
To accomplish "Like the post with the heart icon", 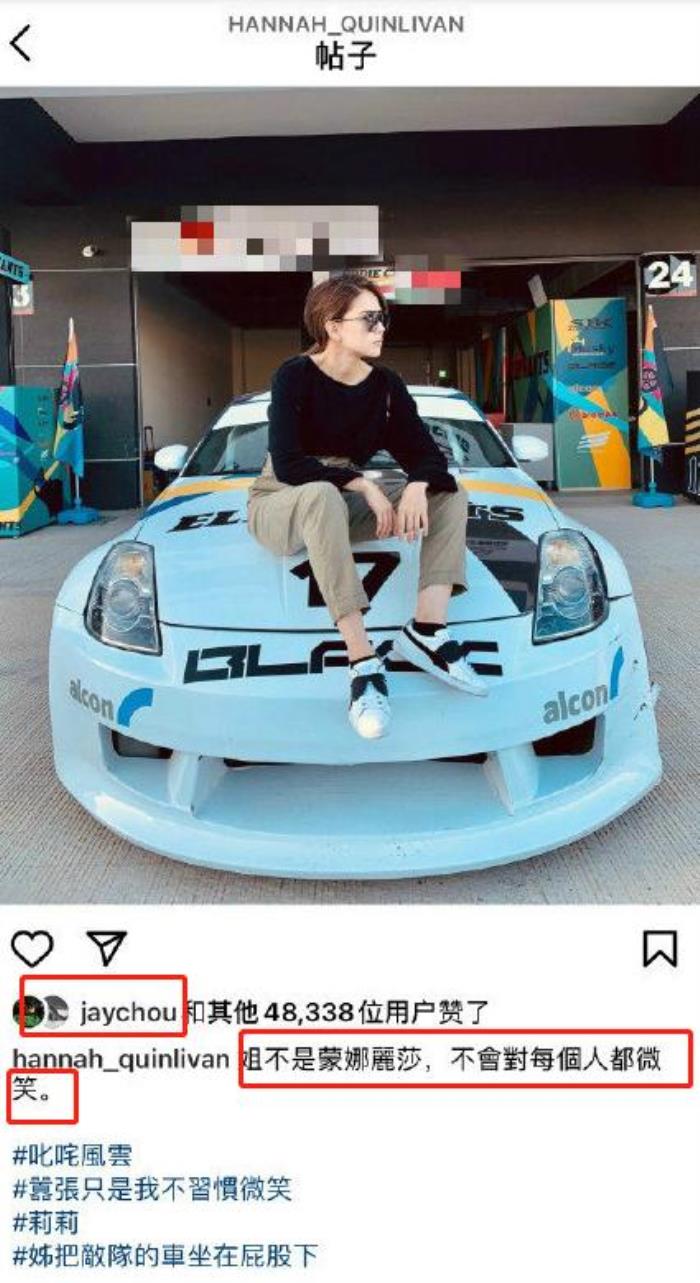I will tap(32, 948).
